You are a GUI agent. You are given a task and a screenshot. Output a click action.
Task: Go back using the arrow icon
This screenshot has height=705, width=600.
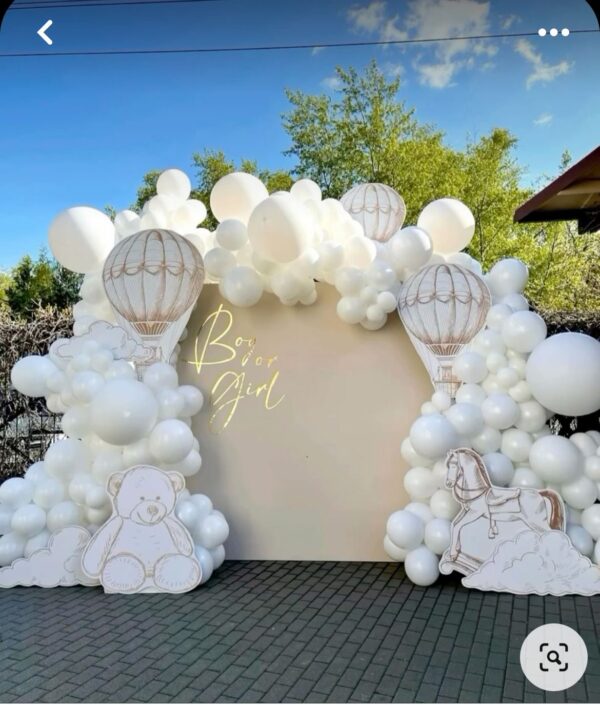tap(45, 33)
